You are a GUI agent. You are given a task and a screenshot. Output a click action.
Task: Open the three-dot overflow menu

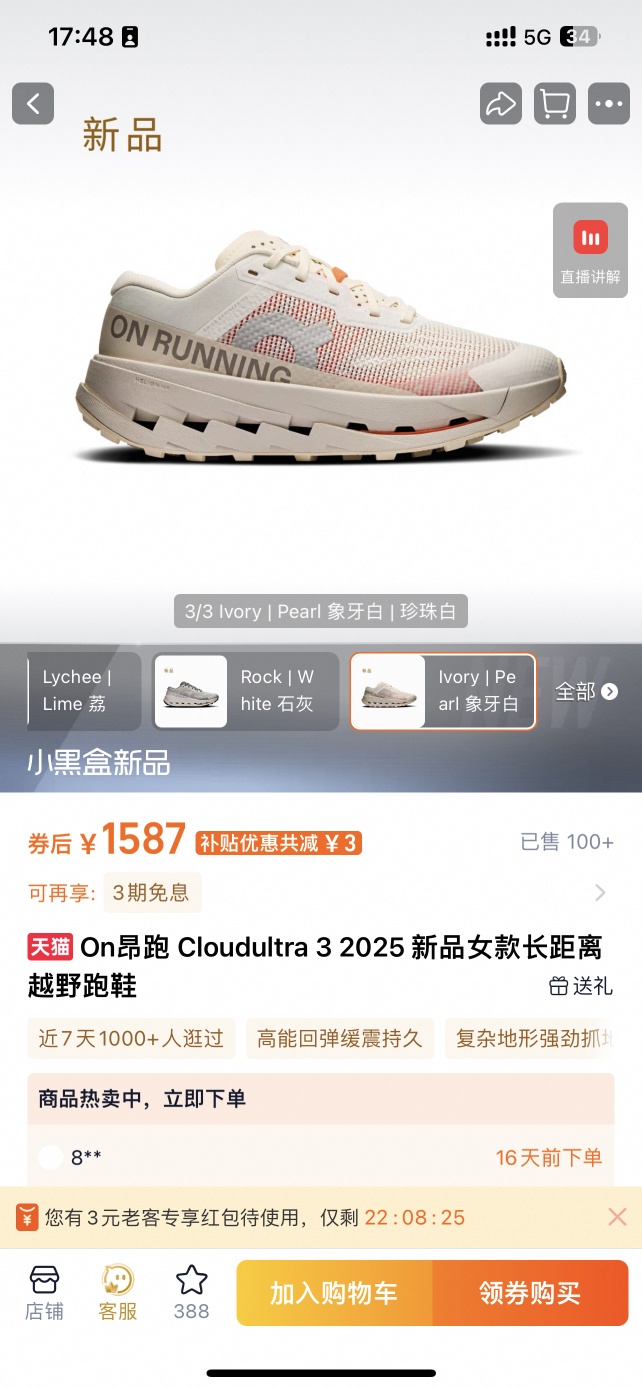pos(609,103)
